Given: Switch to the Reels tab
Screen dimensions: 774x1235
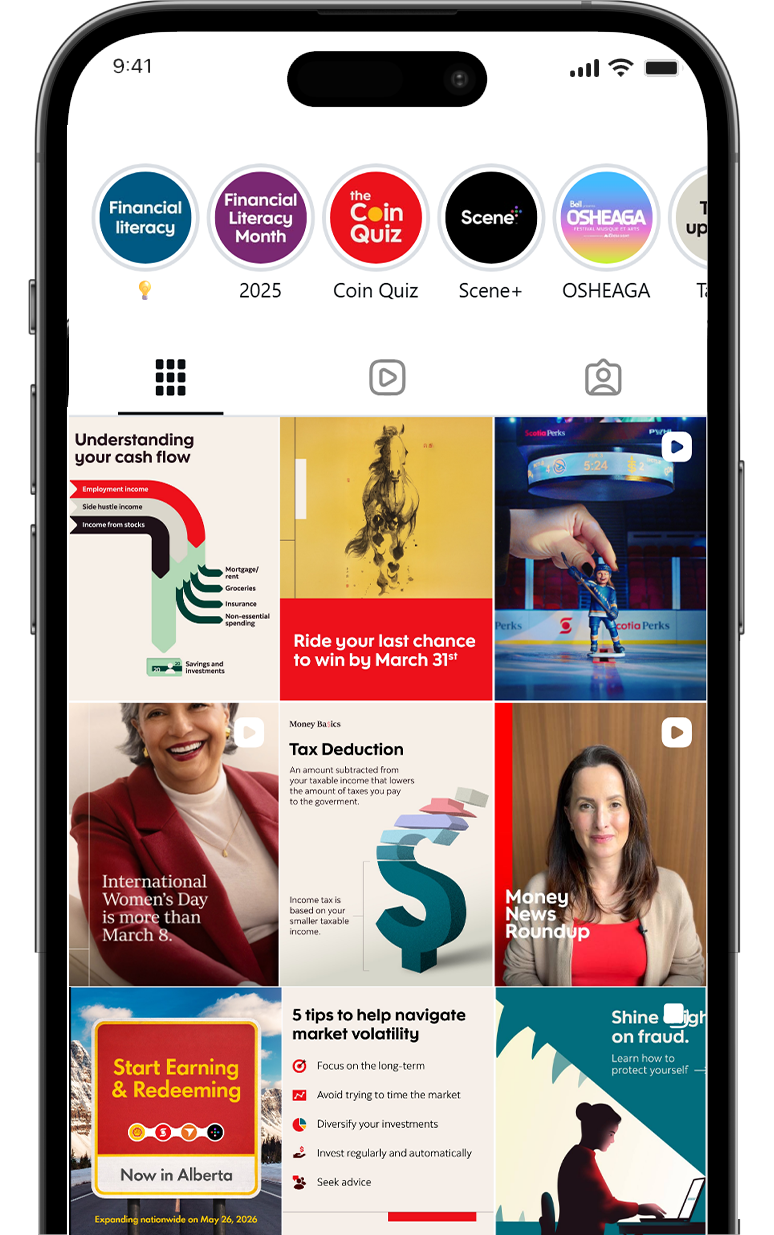Looking at the screenshot, I should pyautogui.click(x=387, y=378).
